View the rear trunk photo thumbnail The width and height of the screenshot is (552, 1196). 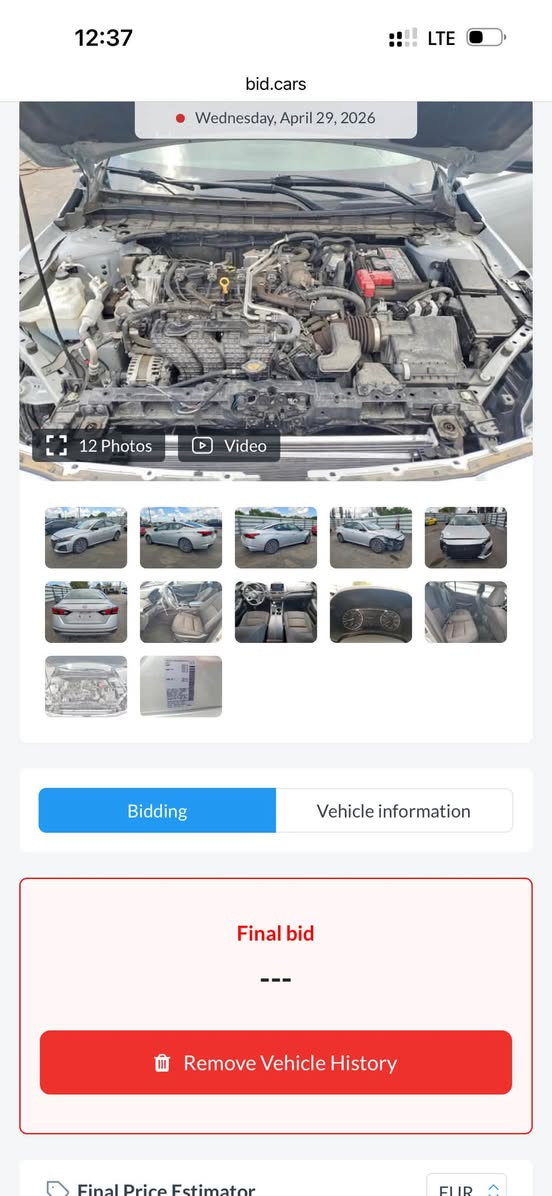point(86,612)
